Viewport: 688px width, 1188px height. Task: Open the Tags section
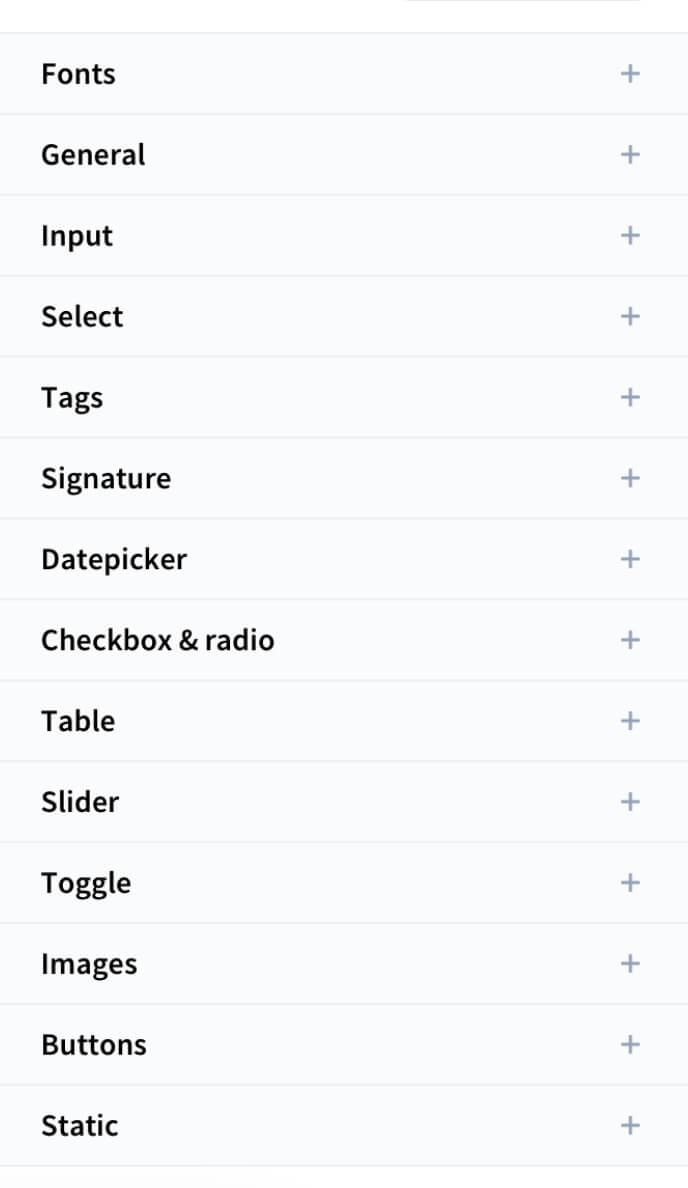coord(630,398)
